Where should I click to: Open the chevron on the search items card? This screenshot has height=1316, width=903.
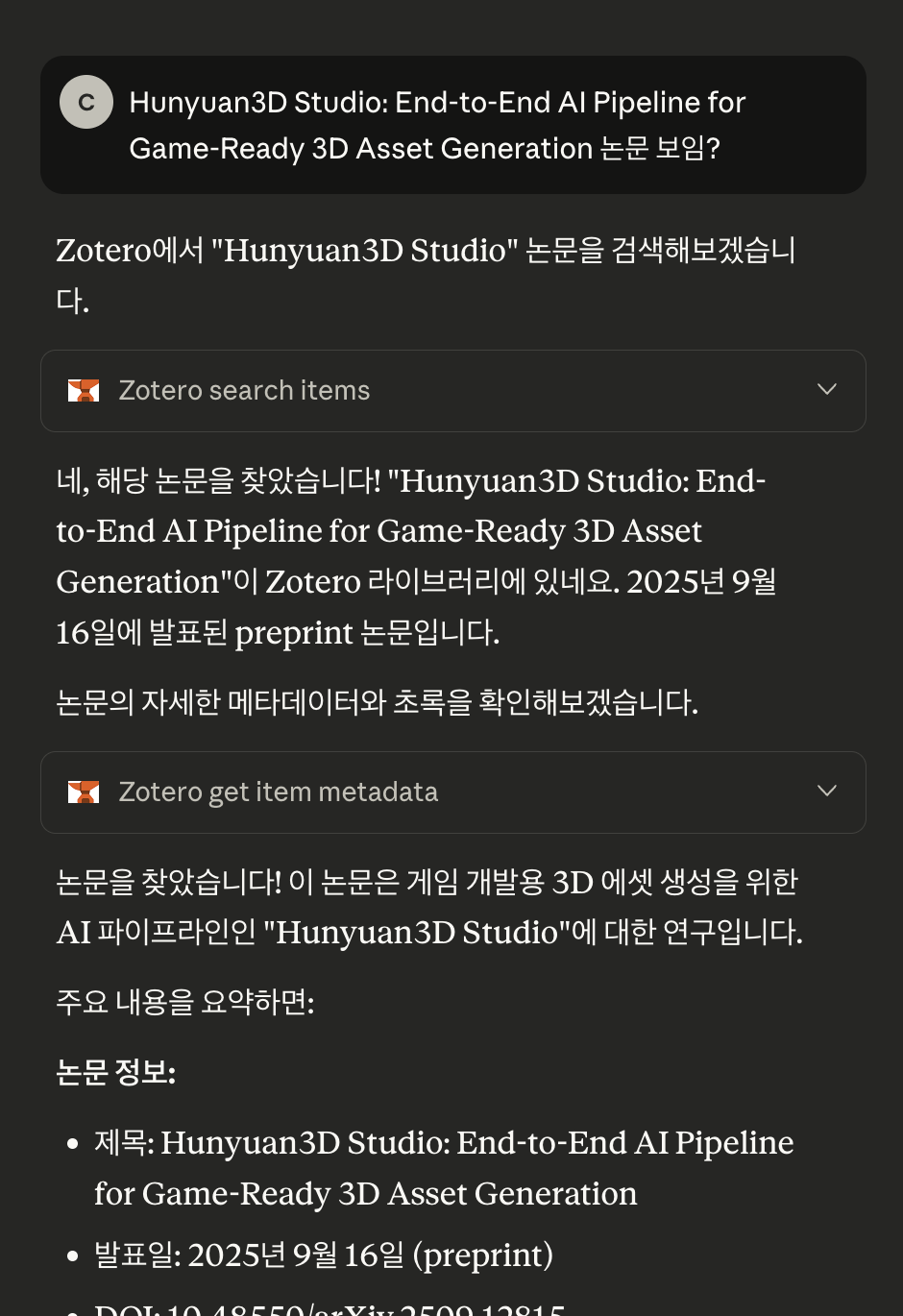pyautogui.click(x=826, y=390)
